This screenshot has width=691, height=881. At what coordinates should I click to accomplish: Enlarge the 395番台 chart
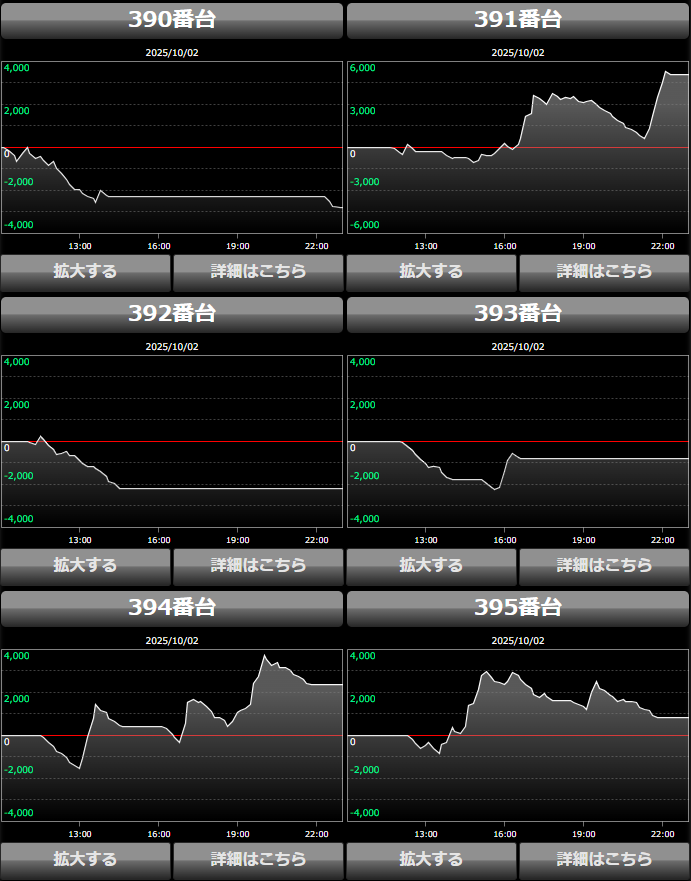point(431,859)
